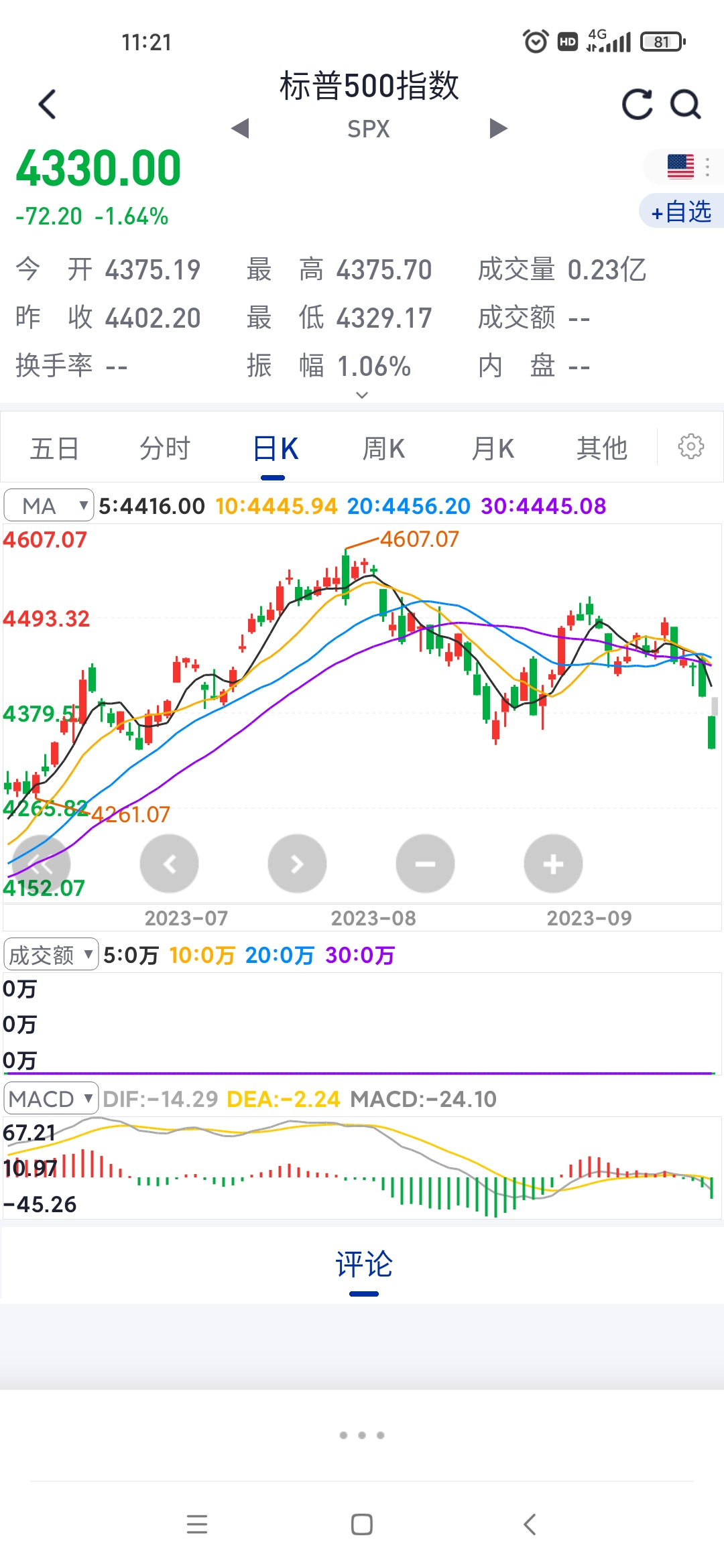Switch to previous index with left triangle
The image size is (724, 1568).
pos(240,128)
